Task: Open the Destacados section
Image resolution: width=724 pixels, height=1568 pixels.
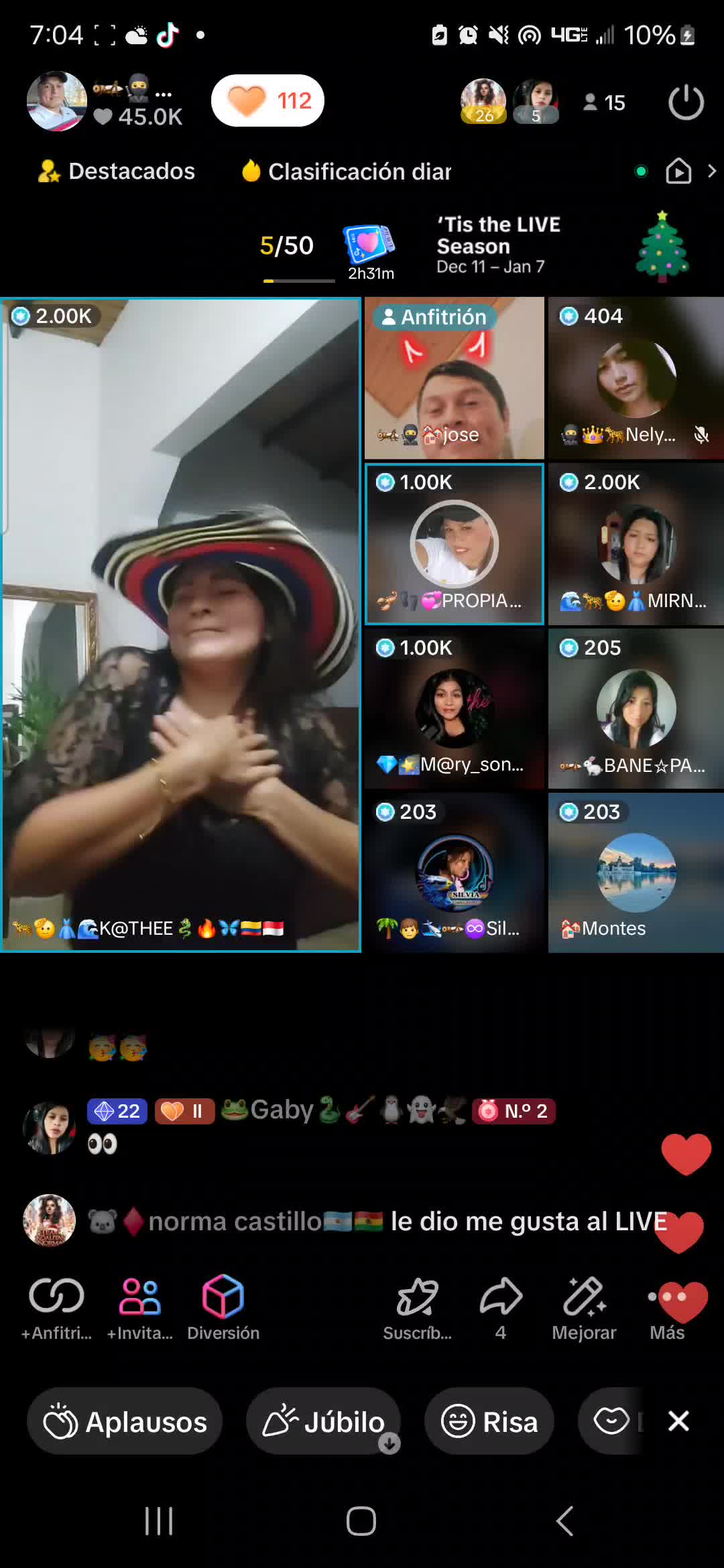Action: coord(116,172)
